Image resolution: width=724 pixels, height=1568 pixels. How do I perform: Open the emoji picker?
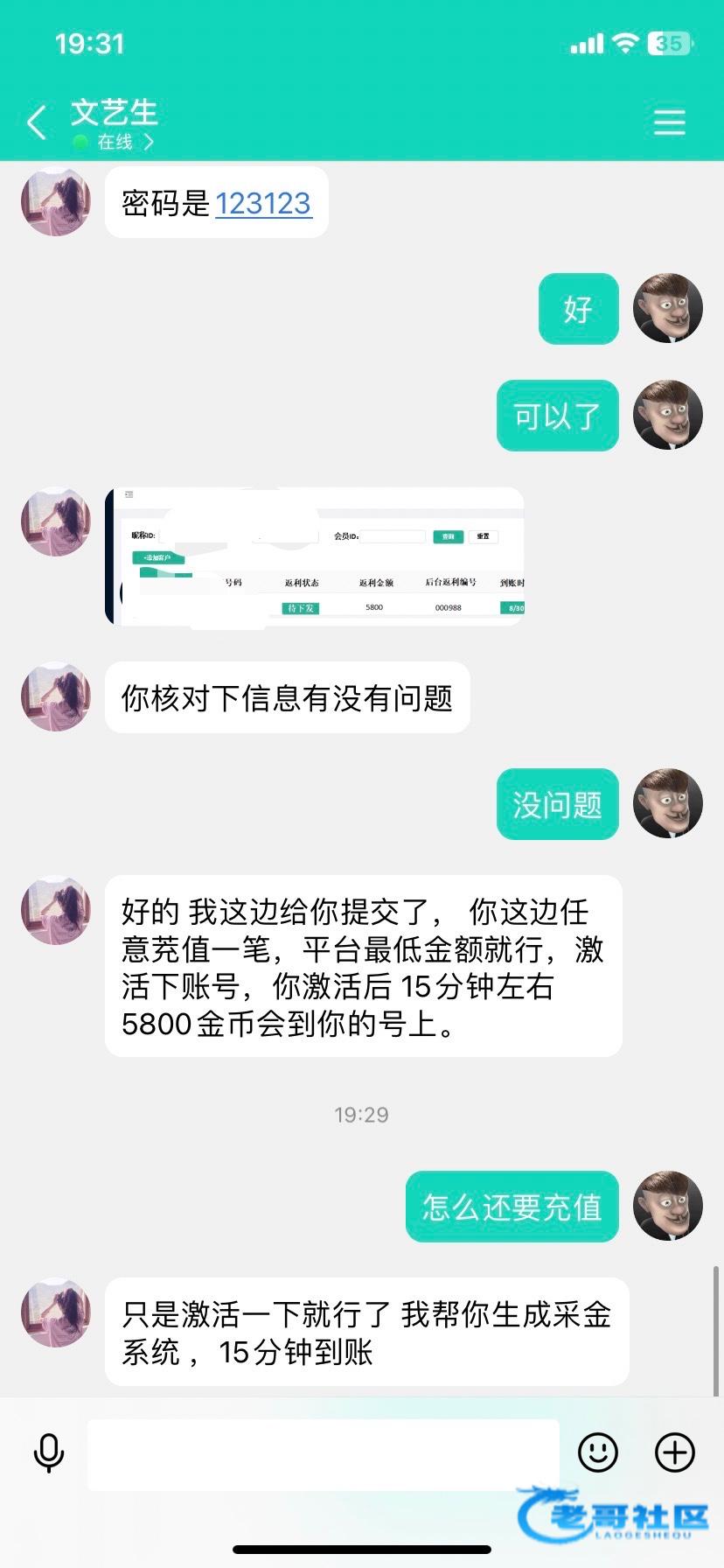[x=598, y=1453]
